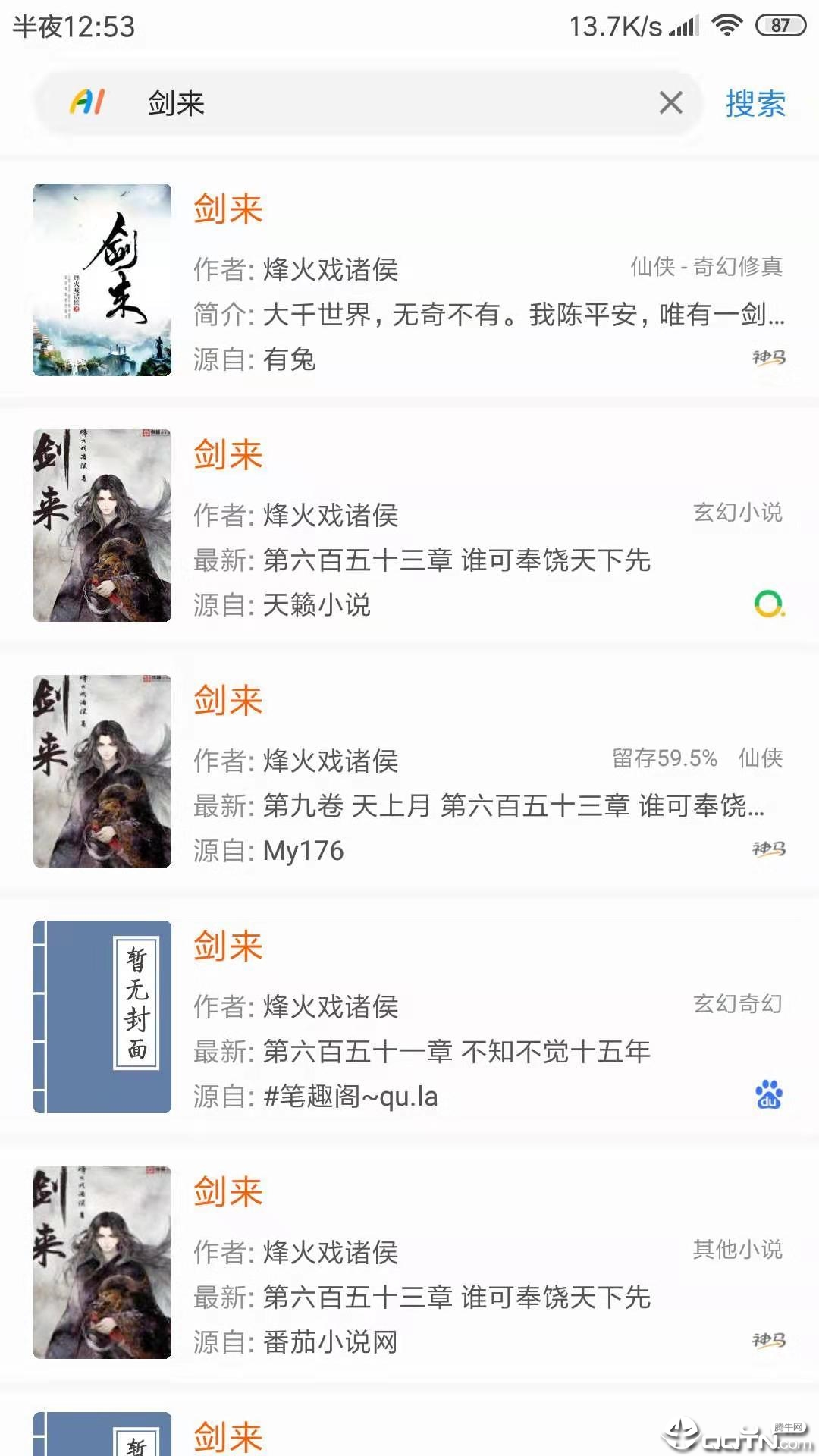Tap the Baidu icon on the 笔趣阁 result
The width and height of the screenshot is (819, 1456).
point(768,1095)
